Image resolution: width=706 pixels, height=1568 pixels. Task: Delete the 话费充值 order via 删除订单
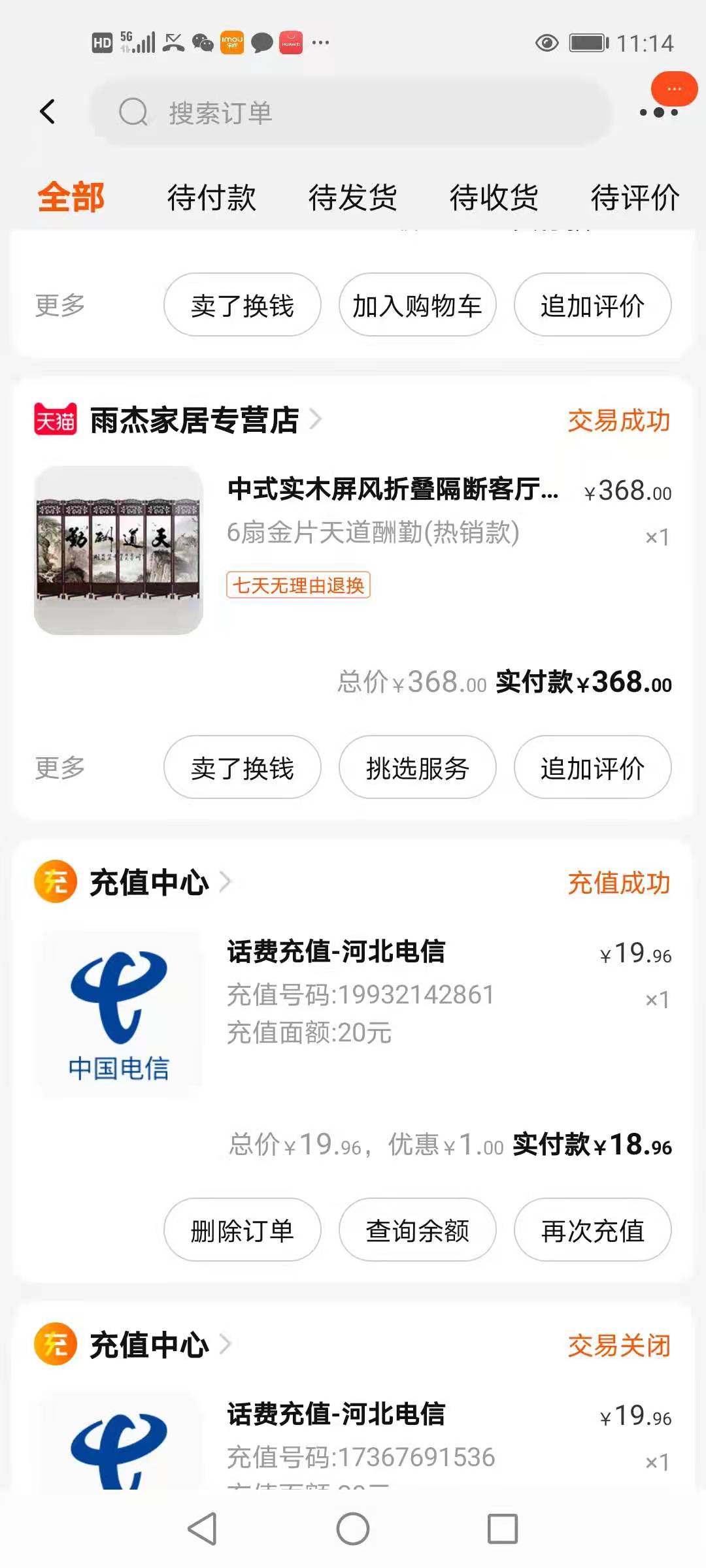pos(242,1230)
